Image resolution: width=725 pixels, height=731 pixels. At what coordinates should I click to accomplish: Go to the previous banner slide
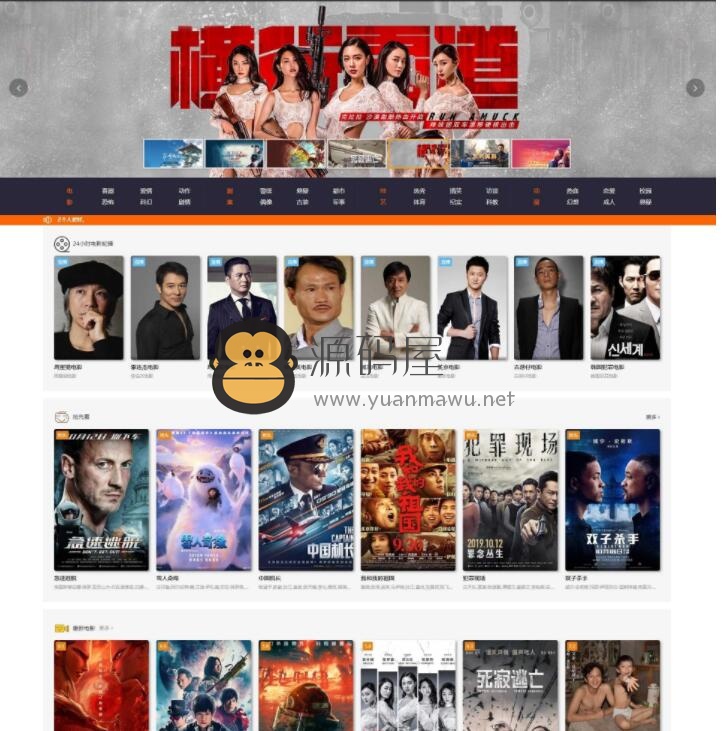coord(18,88)
